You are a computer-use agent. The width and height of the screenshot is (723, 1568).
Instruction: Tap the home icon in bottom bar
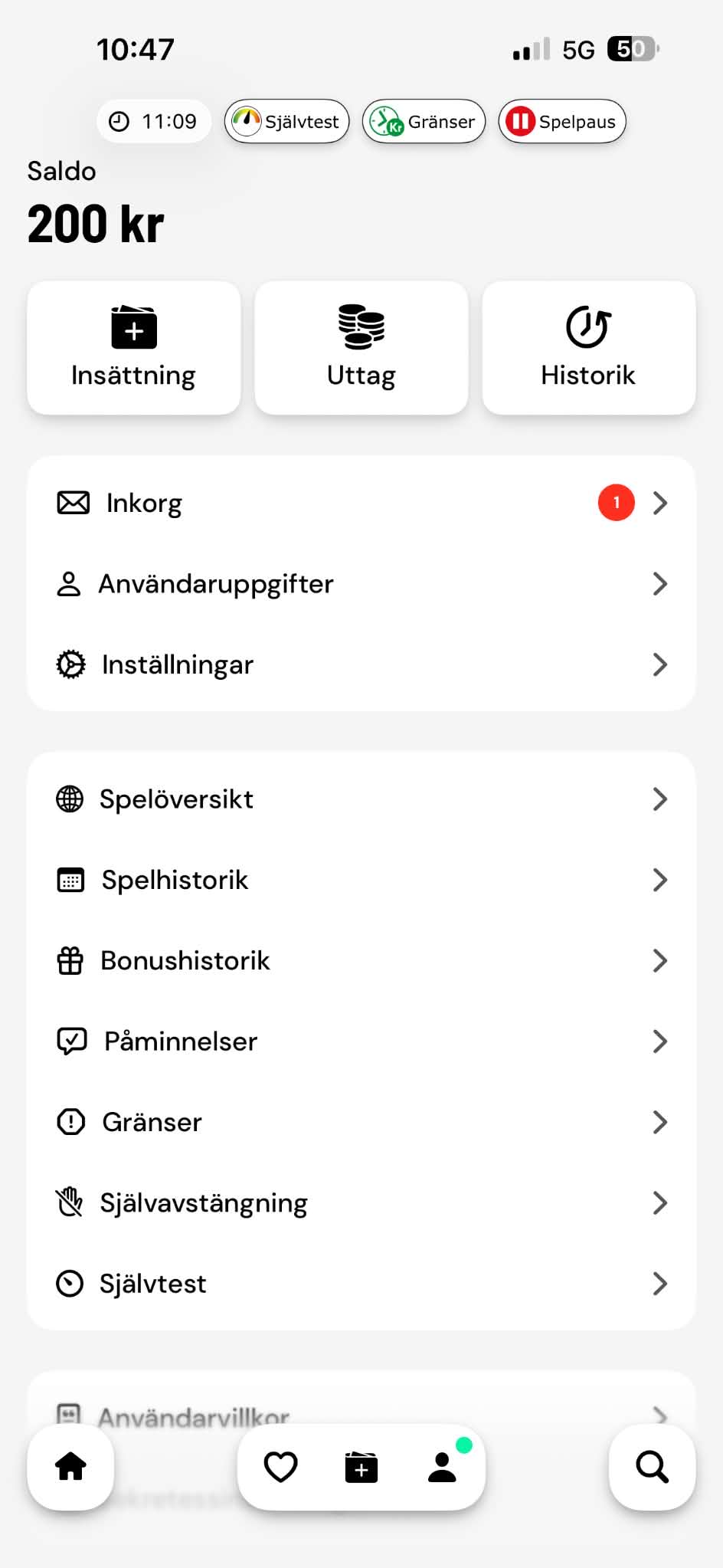tap(70, 1467)
